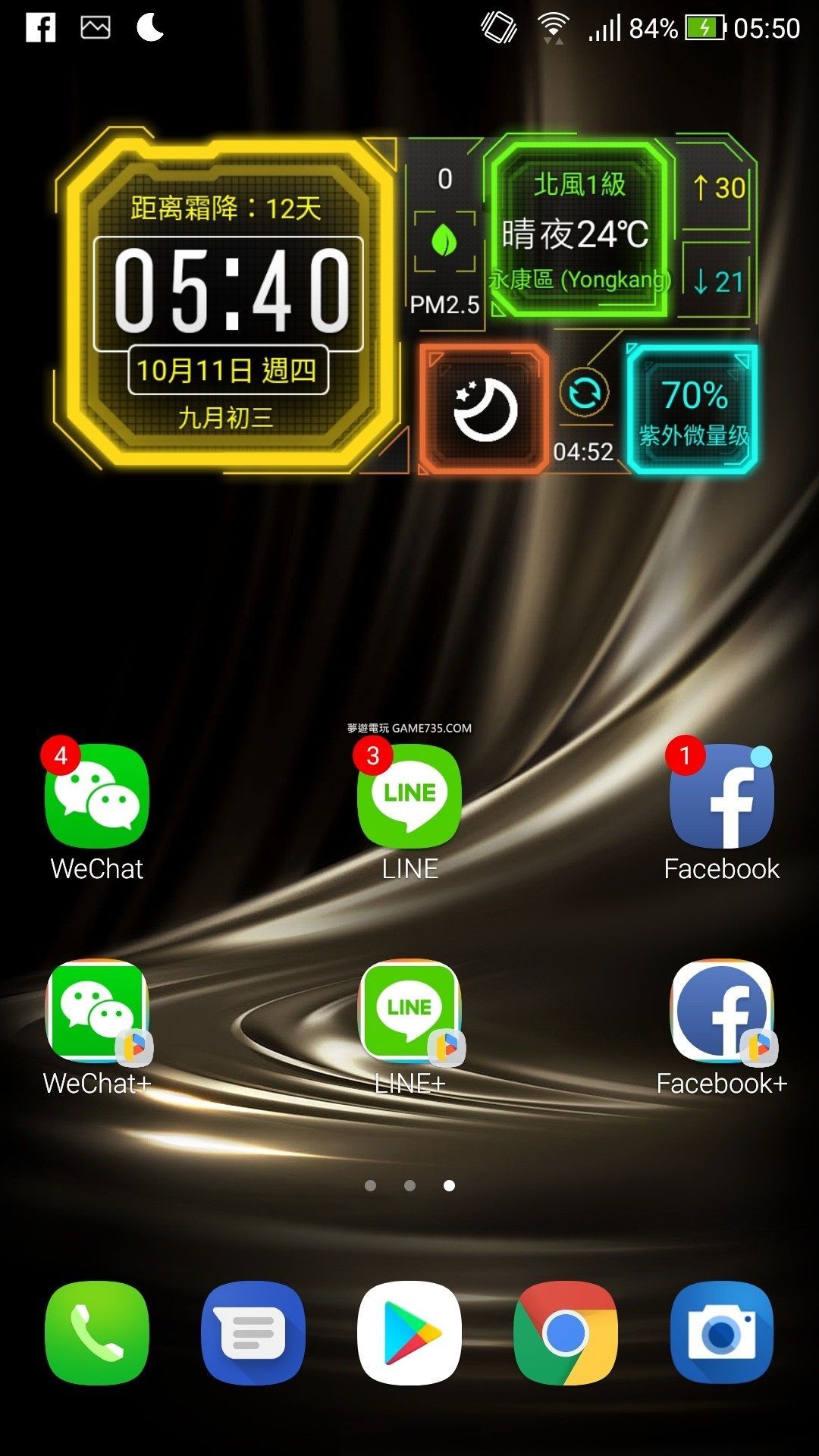The height and width of the screenshot is (1456, 819).
Task: Open the WeChat app
Action: [x=97, y=796]
